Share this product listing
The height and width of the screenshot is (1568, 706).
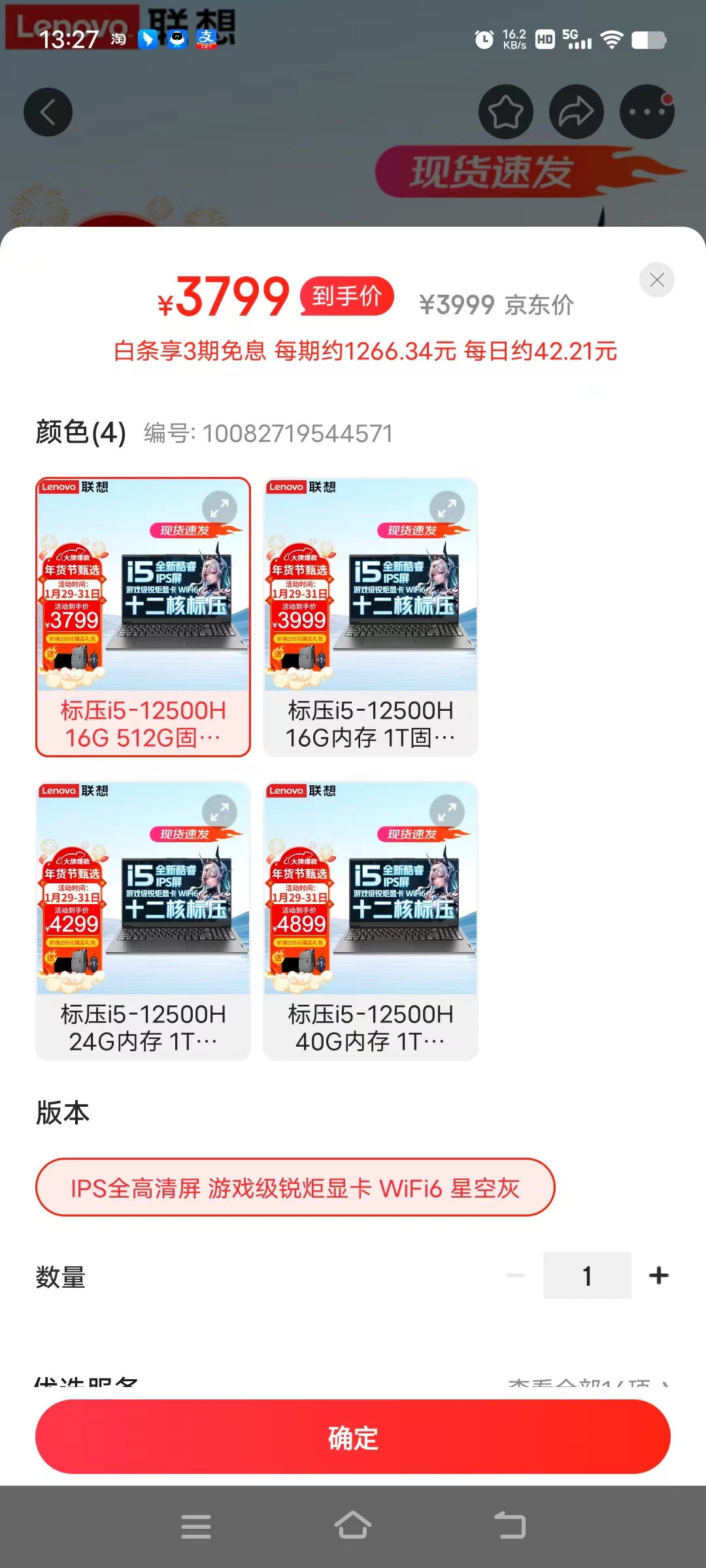[576, 112]
